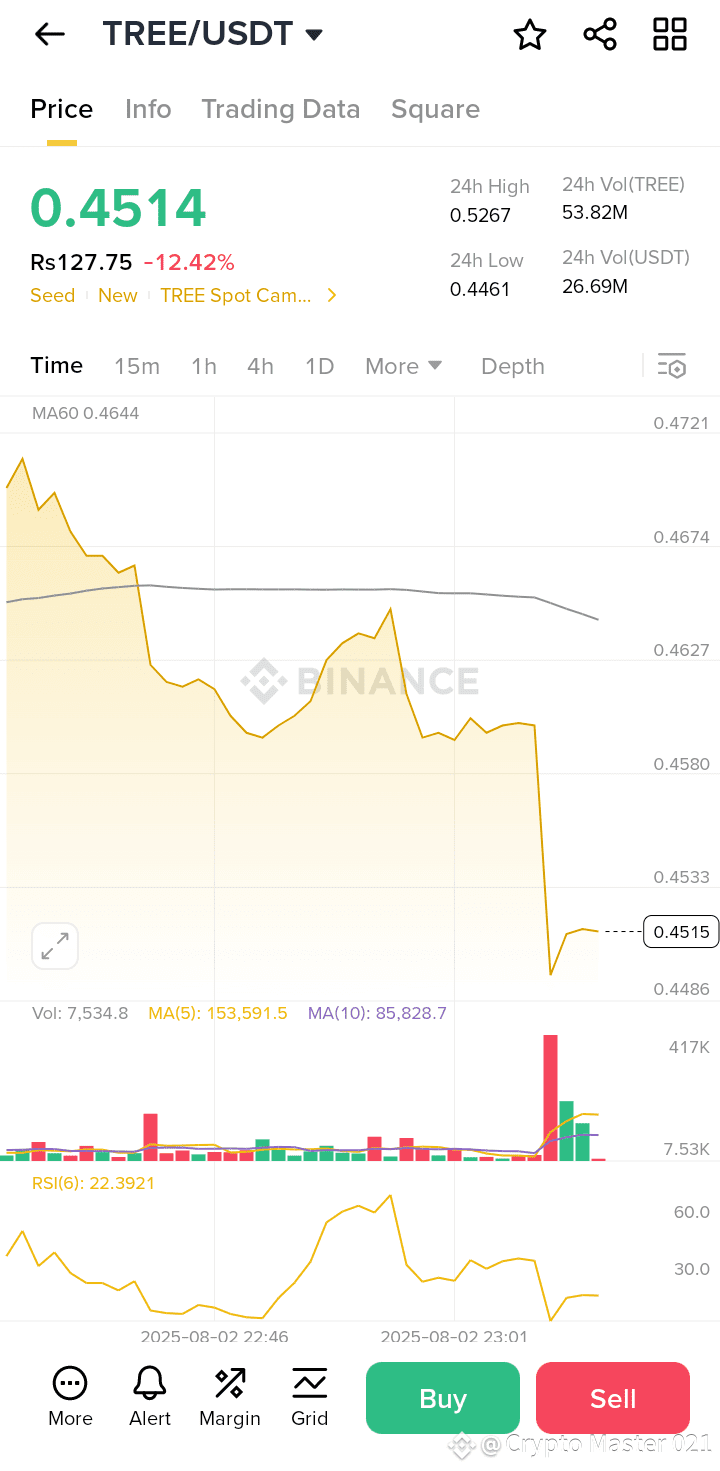Image resolution: width=720 pixels, height=1471 pixels.
Task: Tap the green Buy button
Action: [x=443, y=1398]
